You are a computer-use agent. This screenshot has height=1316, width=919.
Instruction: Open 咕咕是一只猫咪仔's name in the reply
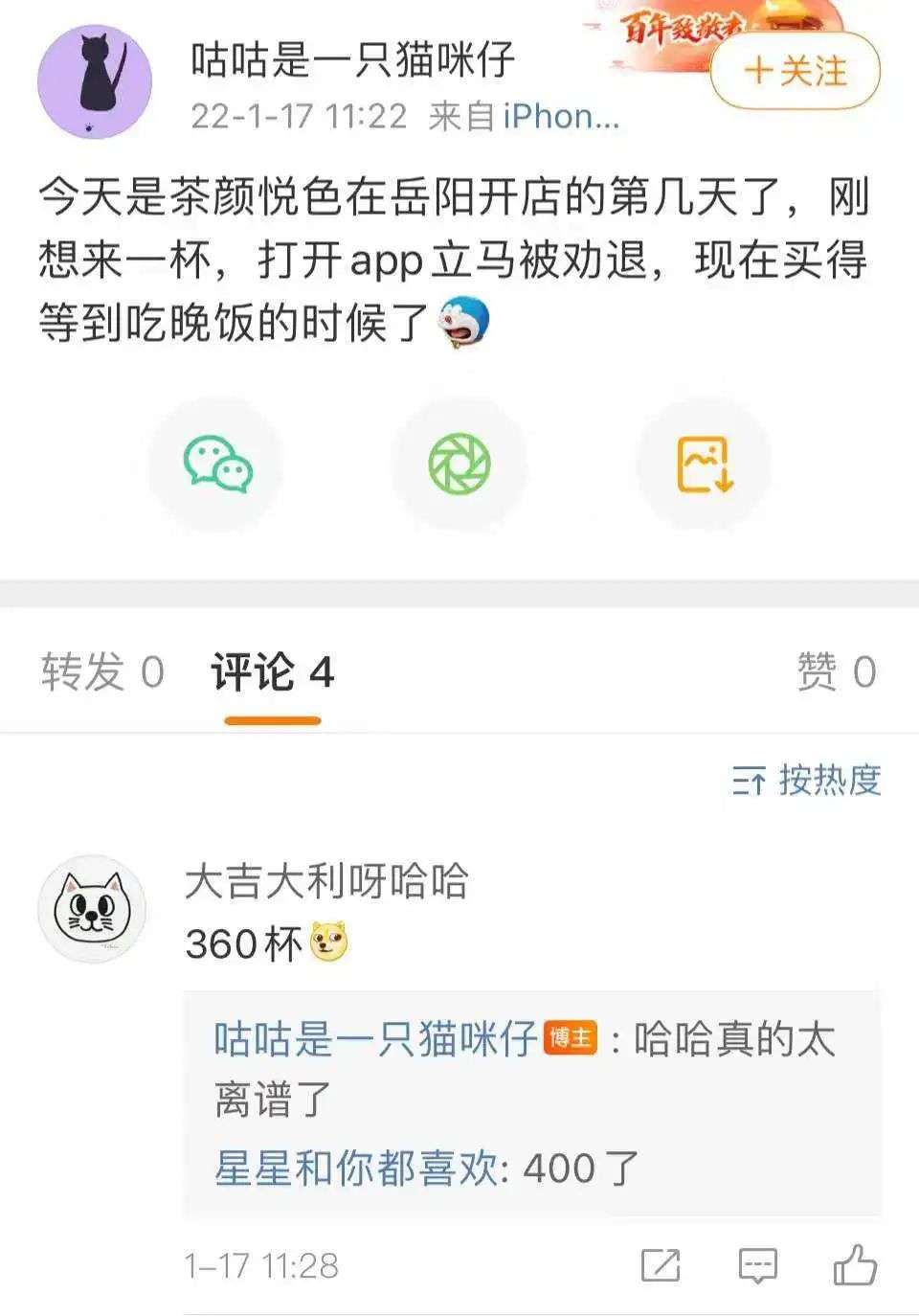pyautogui.click(x=375, y=1039)
